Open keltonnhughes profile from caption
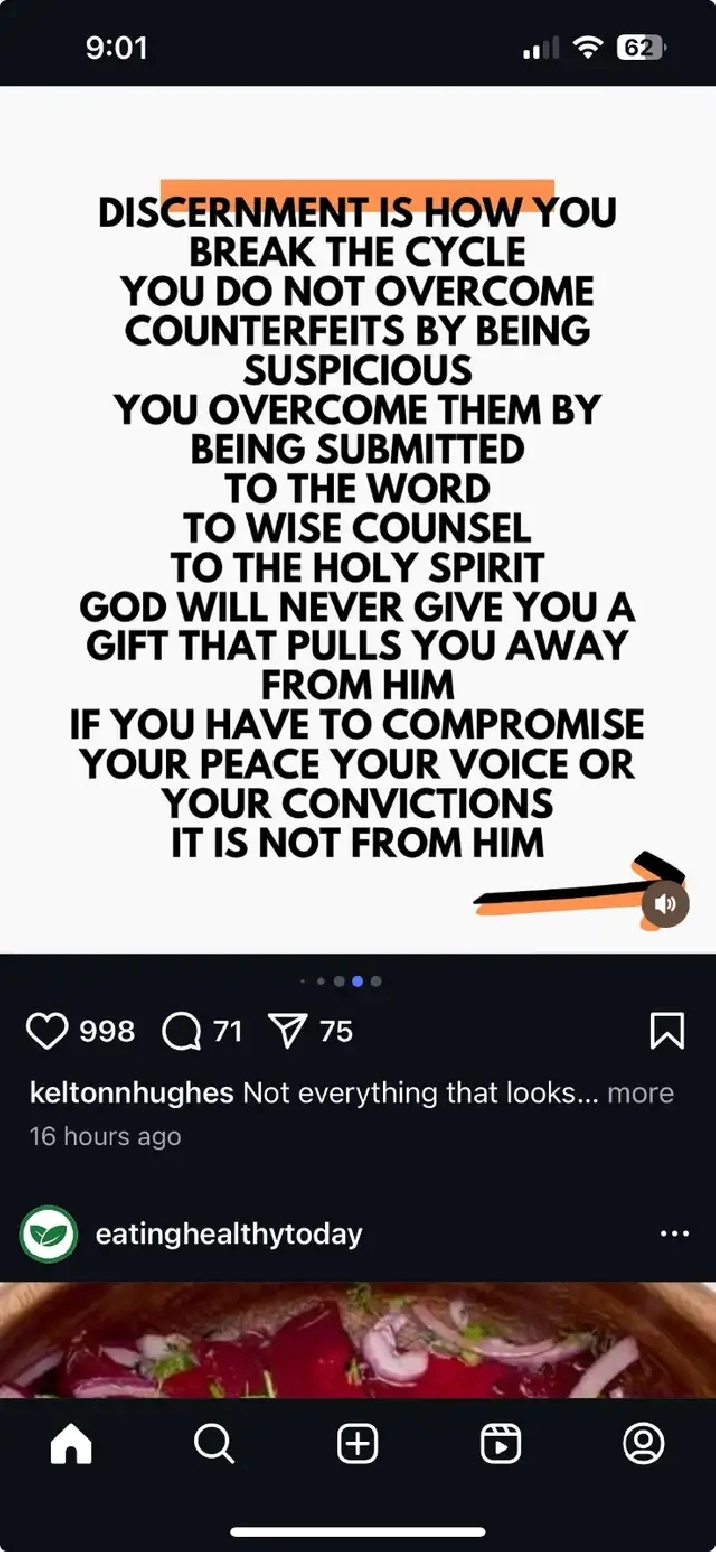716x1552 pixels. point(132,1092)
